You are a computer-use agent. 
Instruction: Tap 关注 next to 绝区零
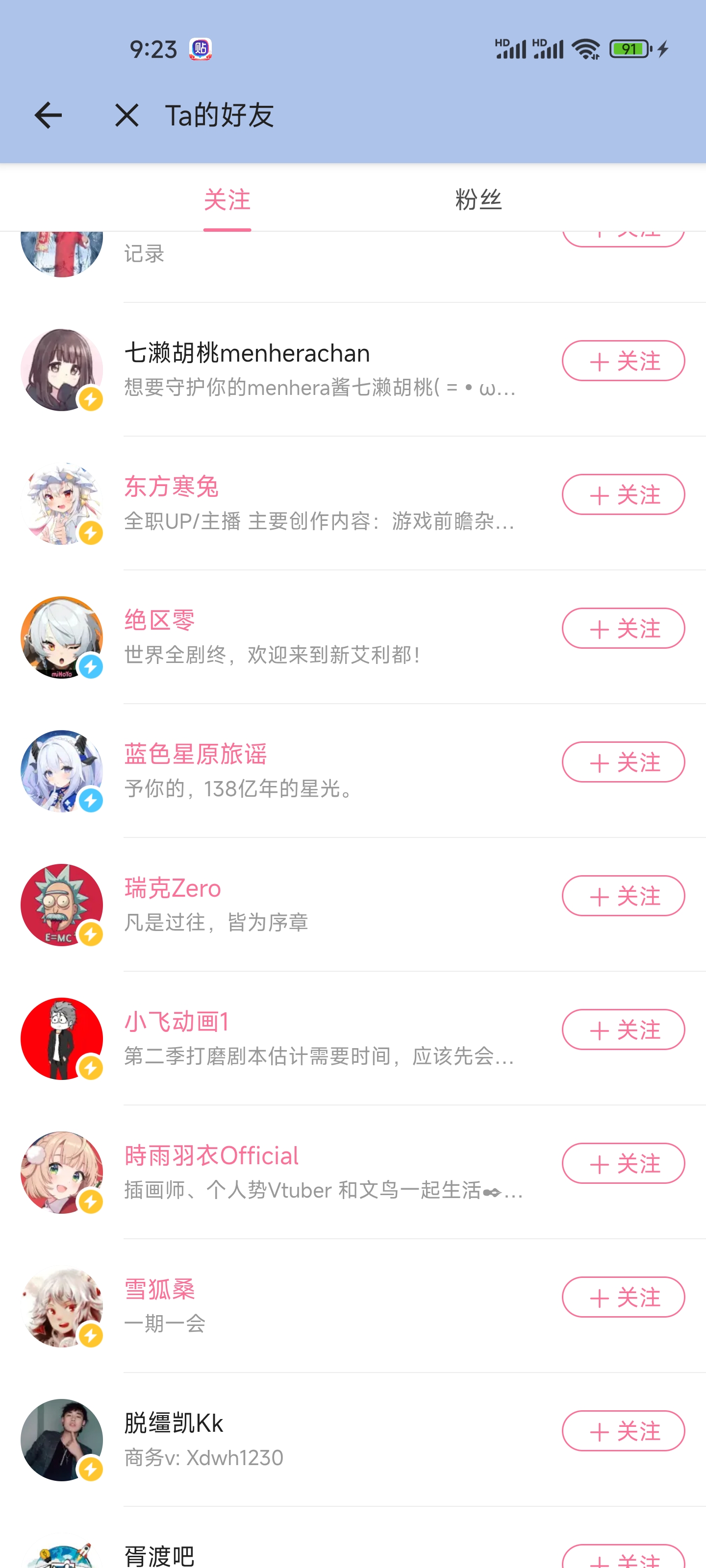pyautogui.click(x=623, y=629)
